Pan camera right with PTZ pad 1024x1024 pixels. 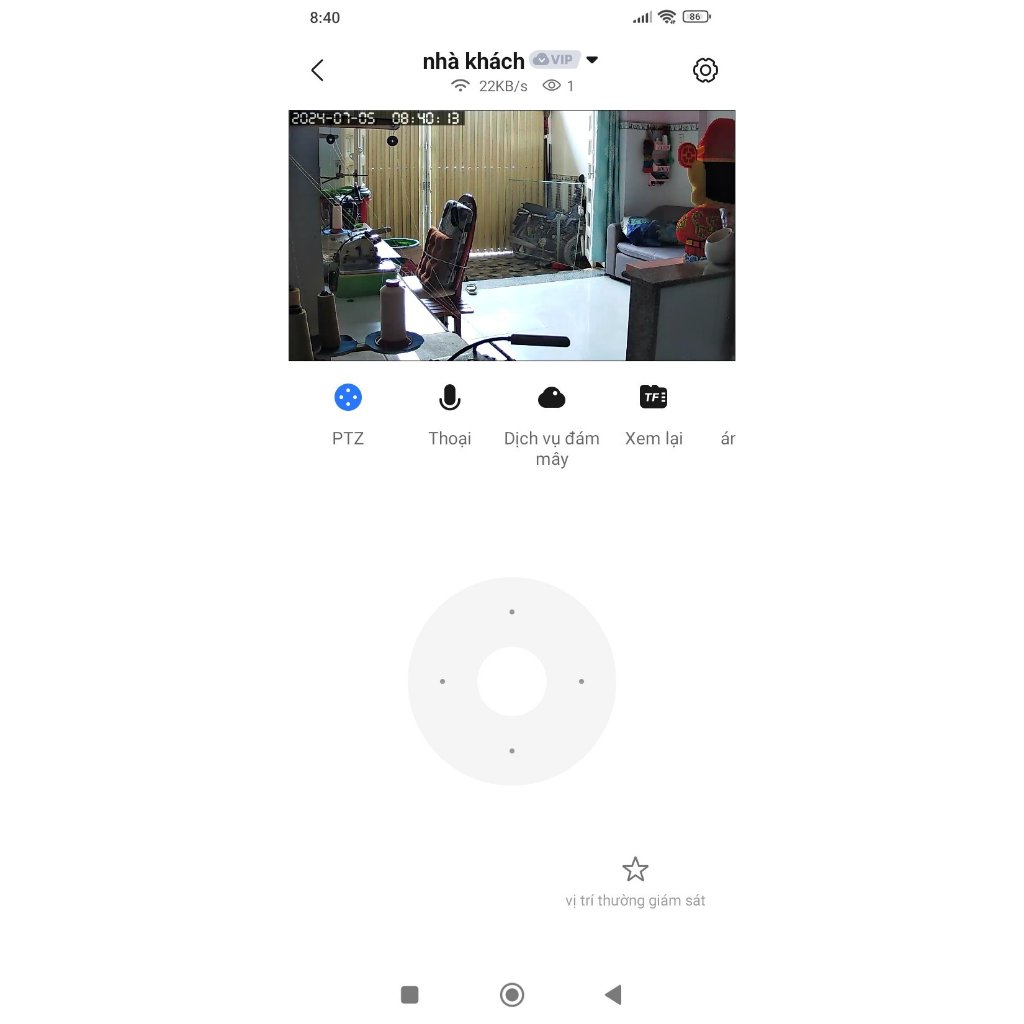pos(581,681)
